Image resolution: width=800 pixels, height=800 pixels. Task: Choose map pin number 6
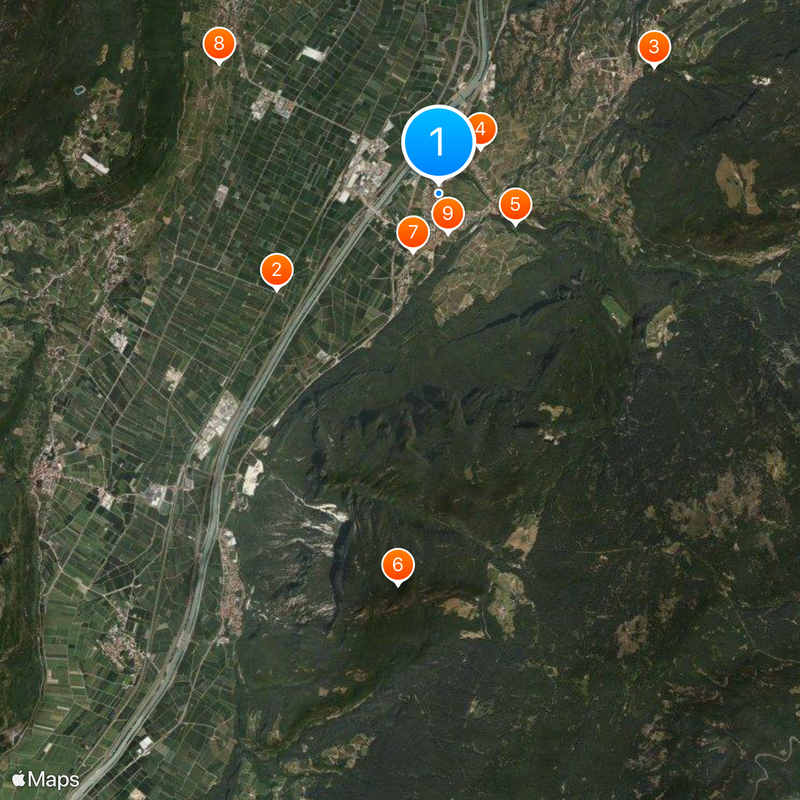point(397,566)
